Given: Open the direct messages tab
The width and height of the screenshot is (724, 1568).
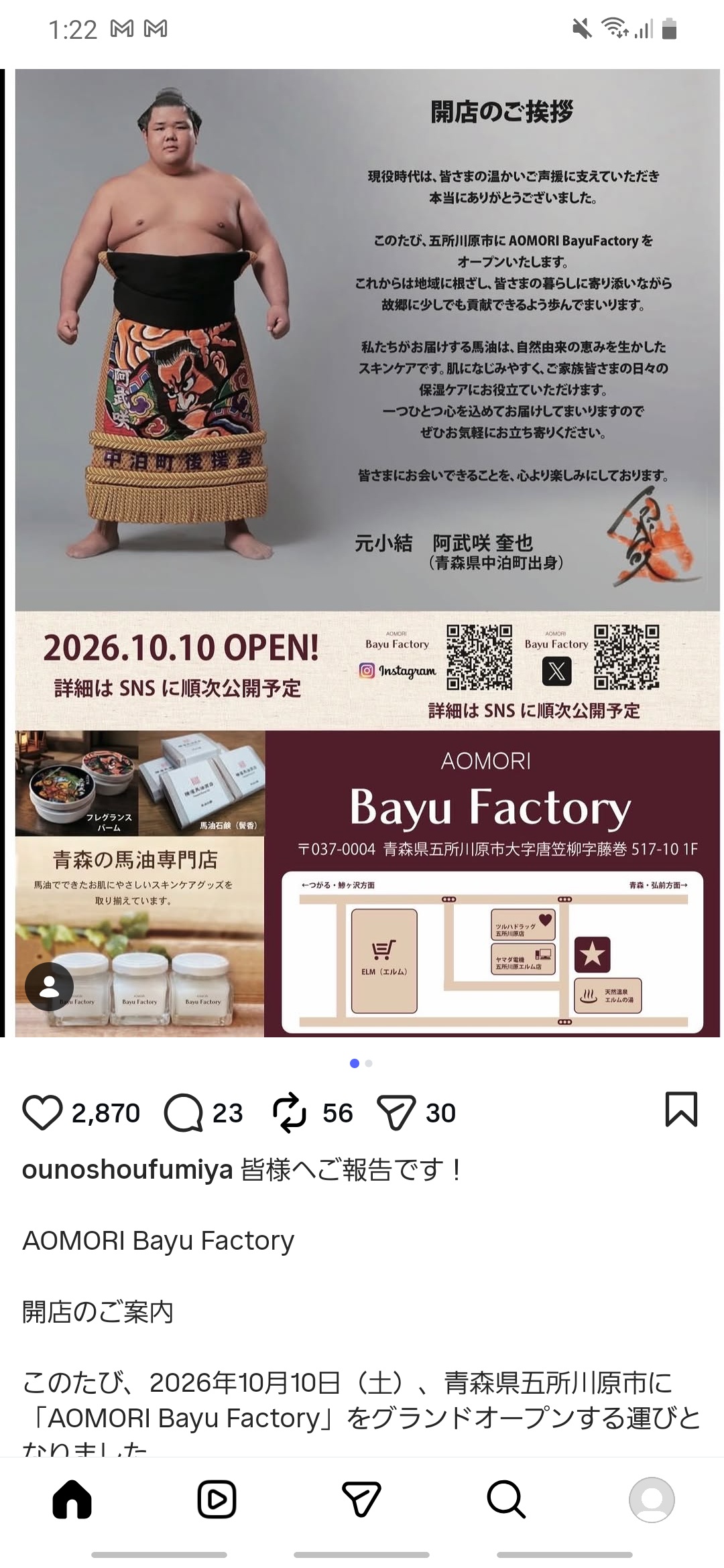Looking at the screenshot, I should coord(361,1500).
